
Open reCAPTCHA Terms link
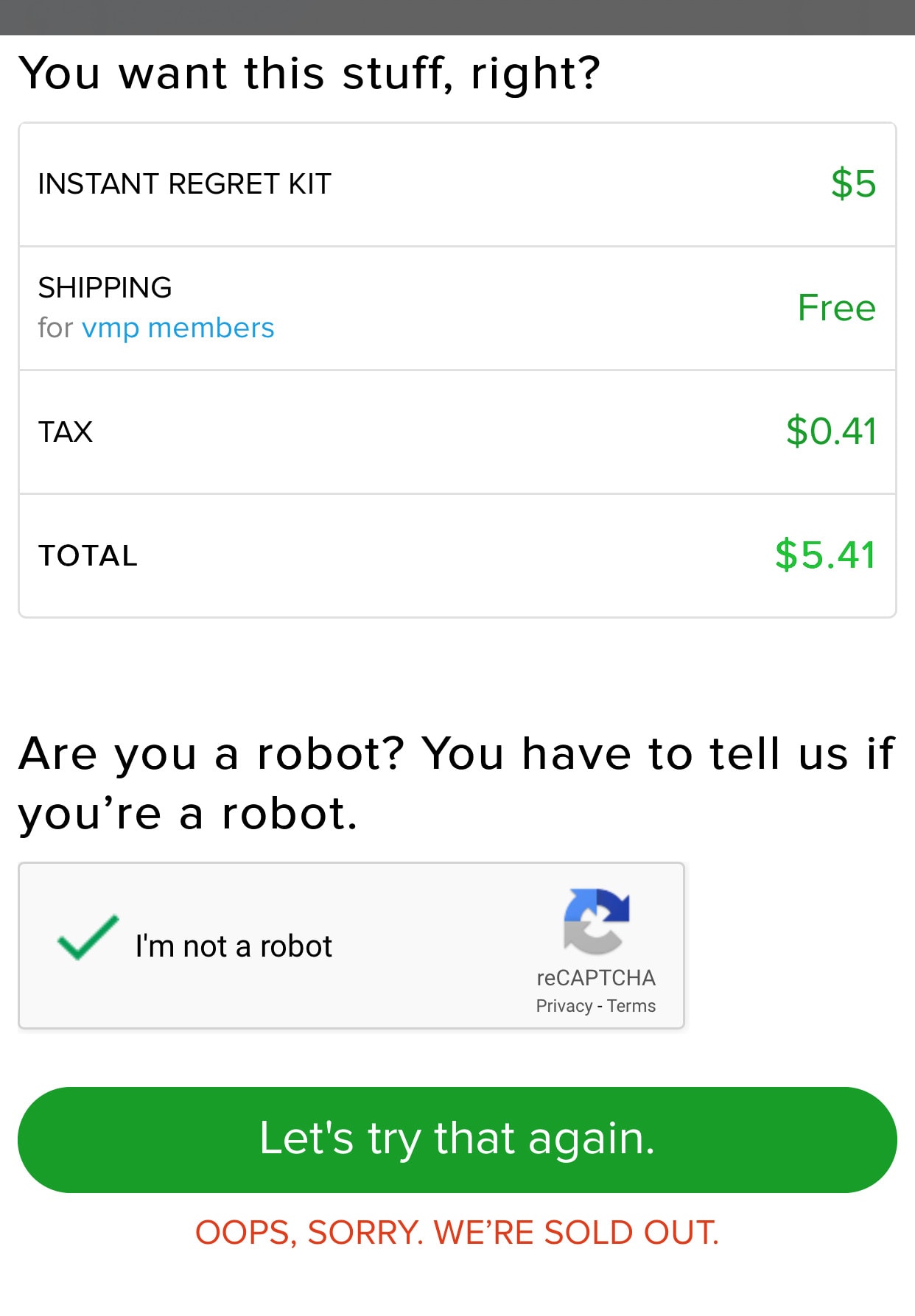tap(631, 1006)
